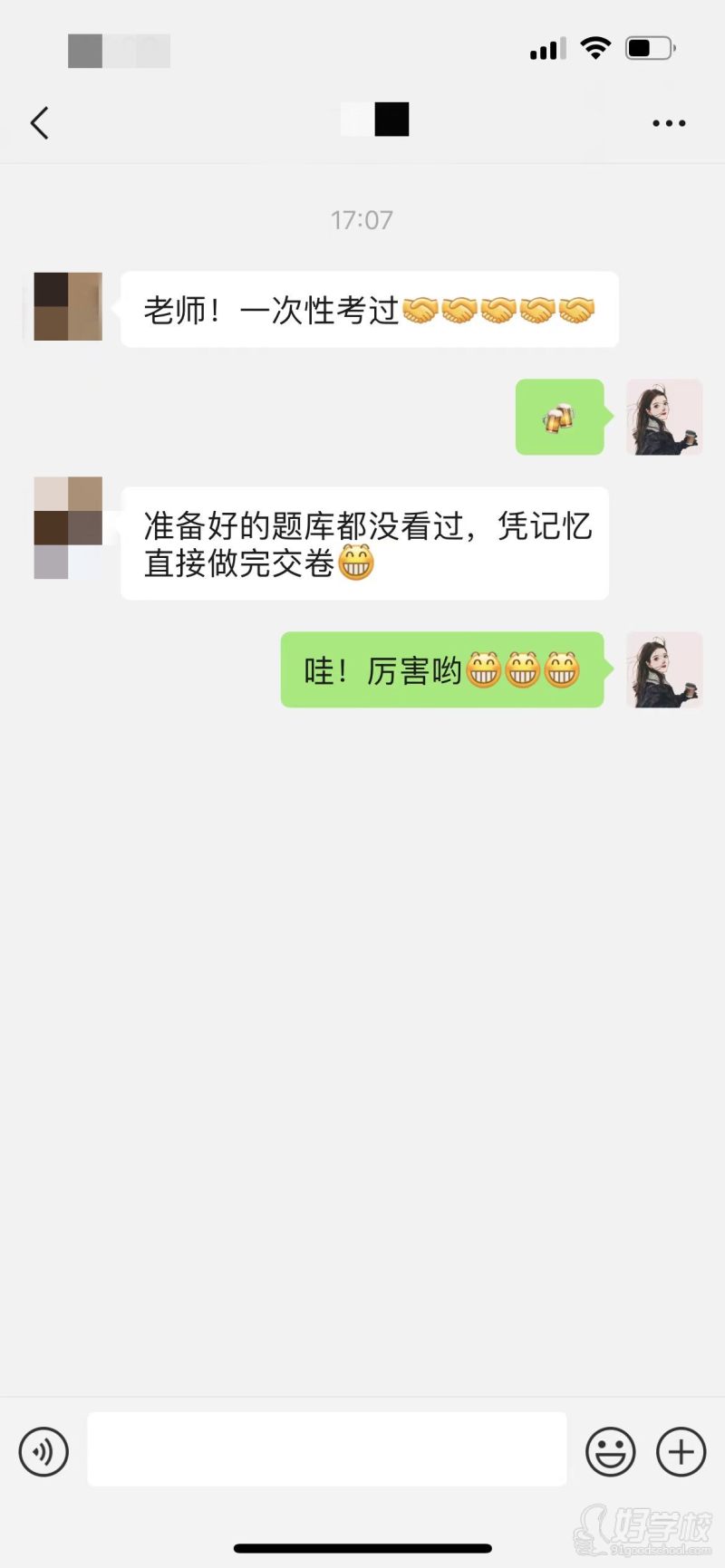Tap the reply bubble '哇！厉害哟'
This screenshot has width=725, height=1568.
pyautogui.click(x=442, y=670)
